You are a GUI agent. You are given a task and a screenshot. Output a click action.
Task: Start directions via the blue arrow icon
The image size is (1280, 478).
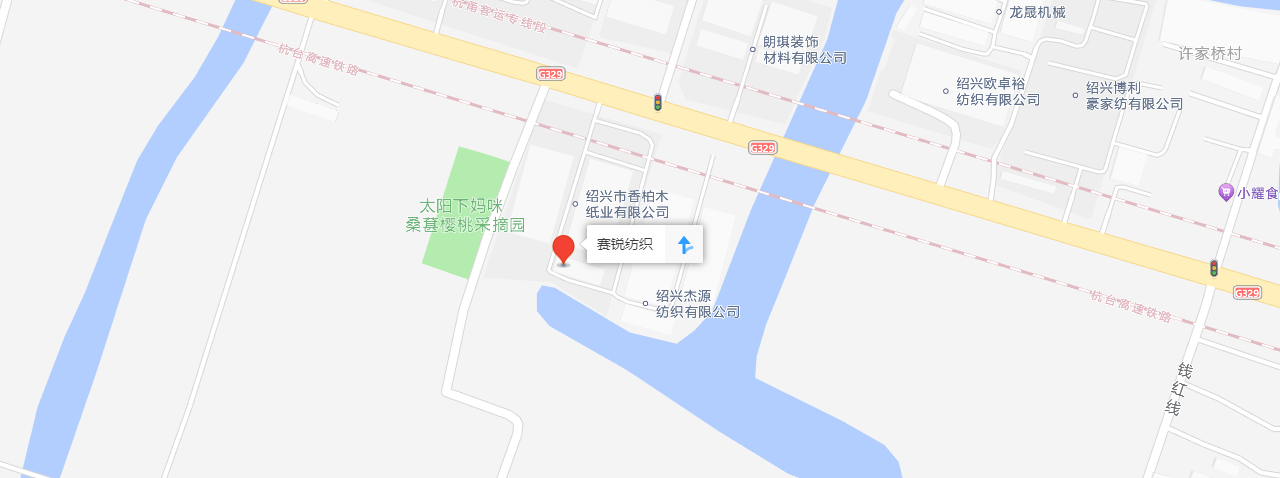[x=685, y=245]
